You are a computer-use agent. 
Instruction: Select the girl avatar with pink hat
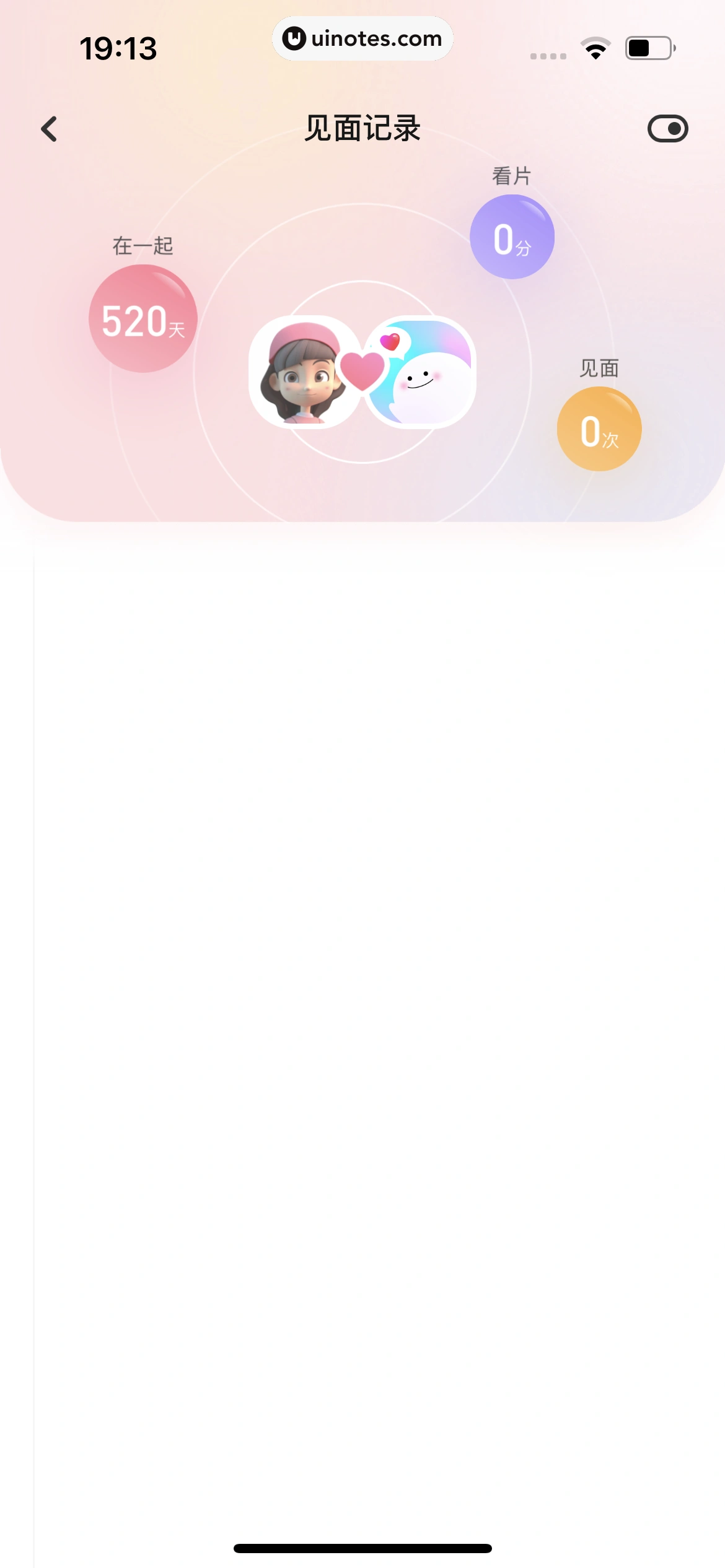pos(300,372)
